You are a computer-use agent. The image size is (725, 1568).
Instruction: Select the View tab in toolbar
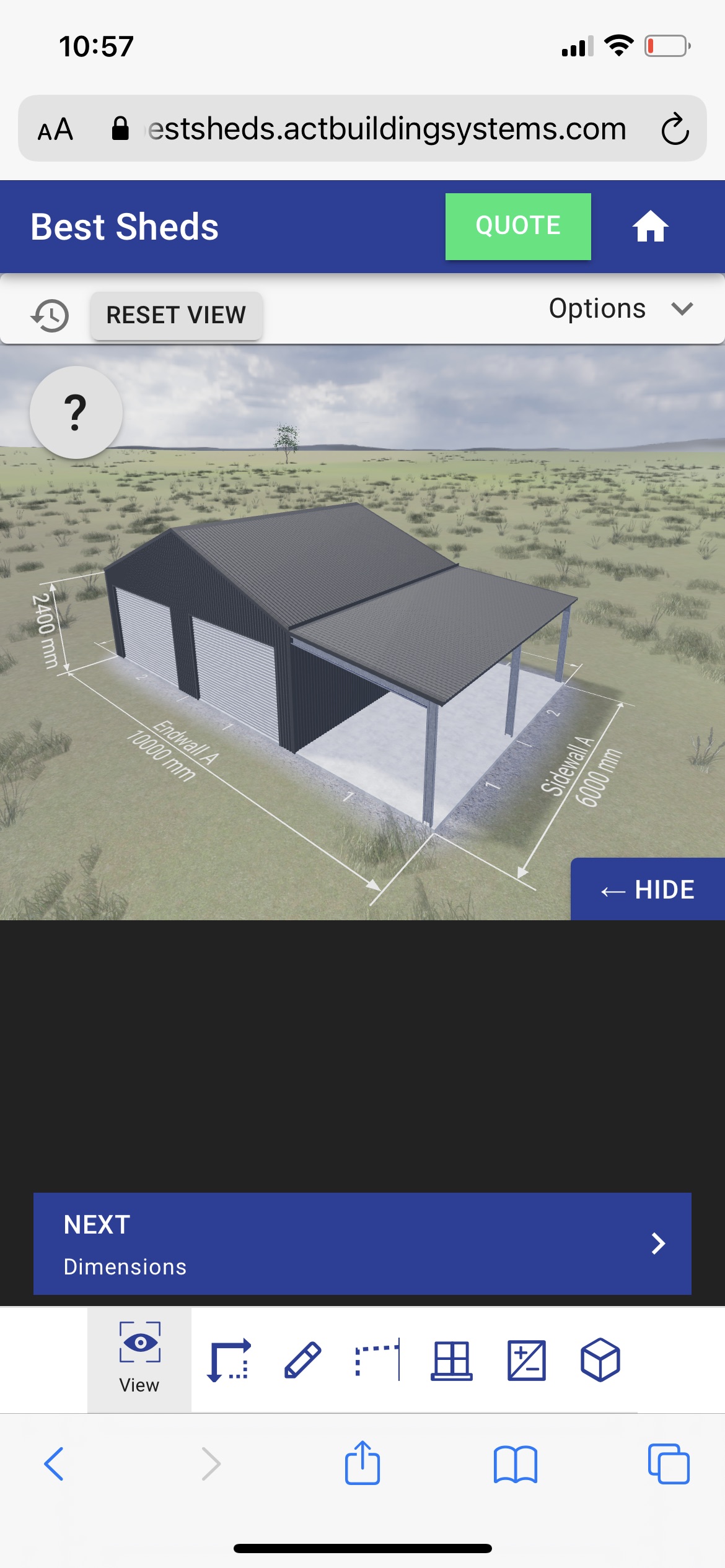[139, 1360]
